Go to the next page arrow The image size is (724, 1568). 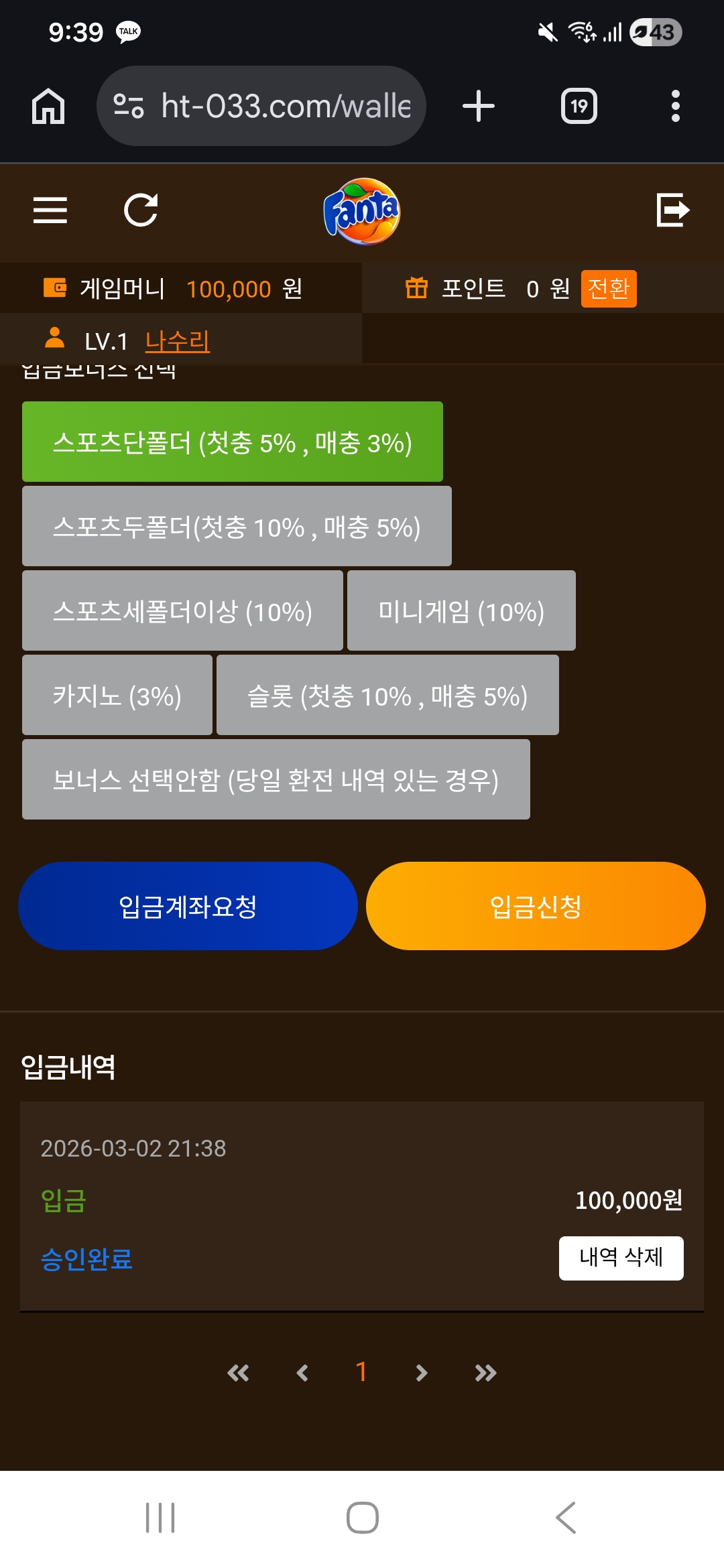point(421,1373)
